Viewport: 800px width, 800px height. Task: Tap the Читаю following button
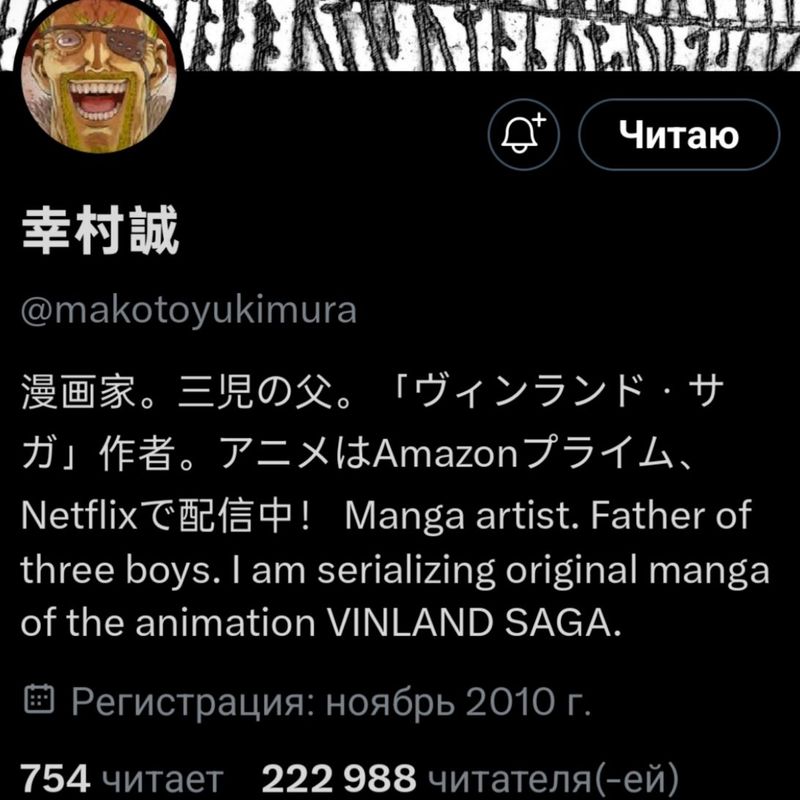click(678, 134)
